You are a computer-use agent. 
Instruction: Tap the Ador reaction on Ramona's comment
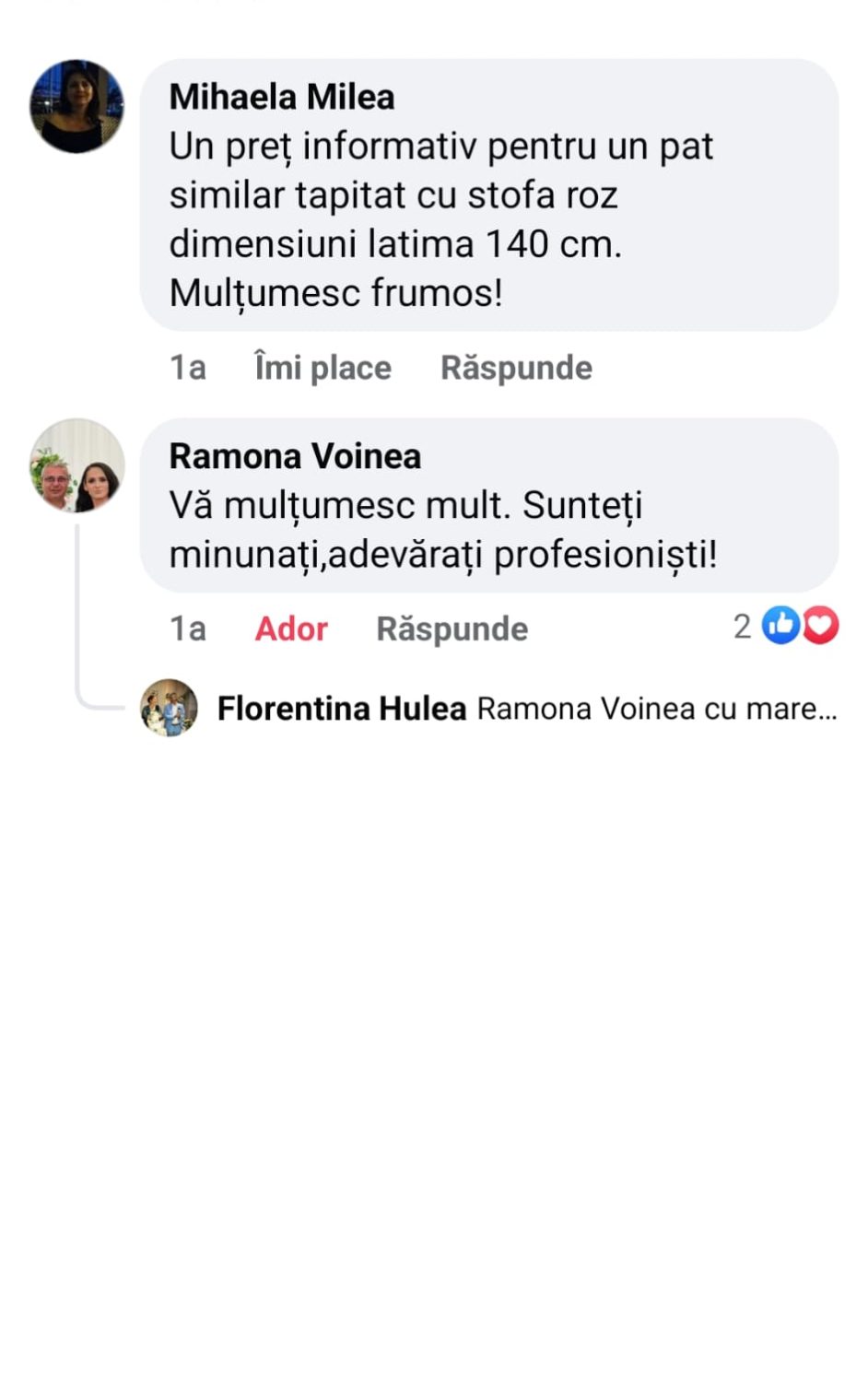point(290,628)
